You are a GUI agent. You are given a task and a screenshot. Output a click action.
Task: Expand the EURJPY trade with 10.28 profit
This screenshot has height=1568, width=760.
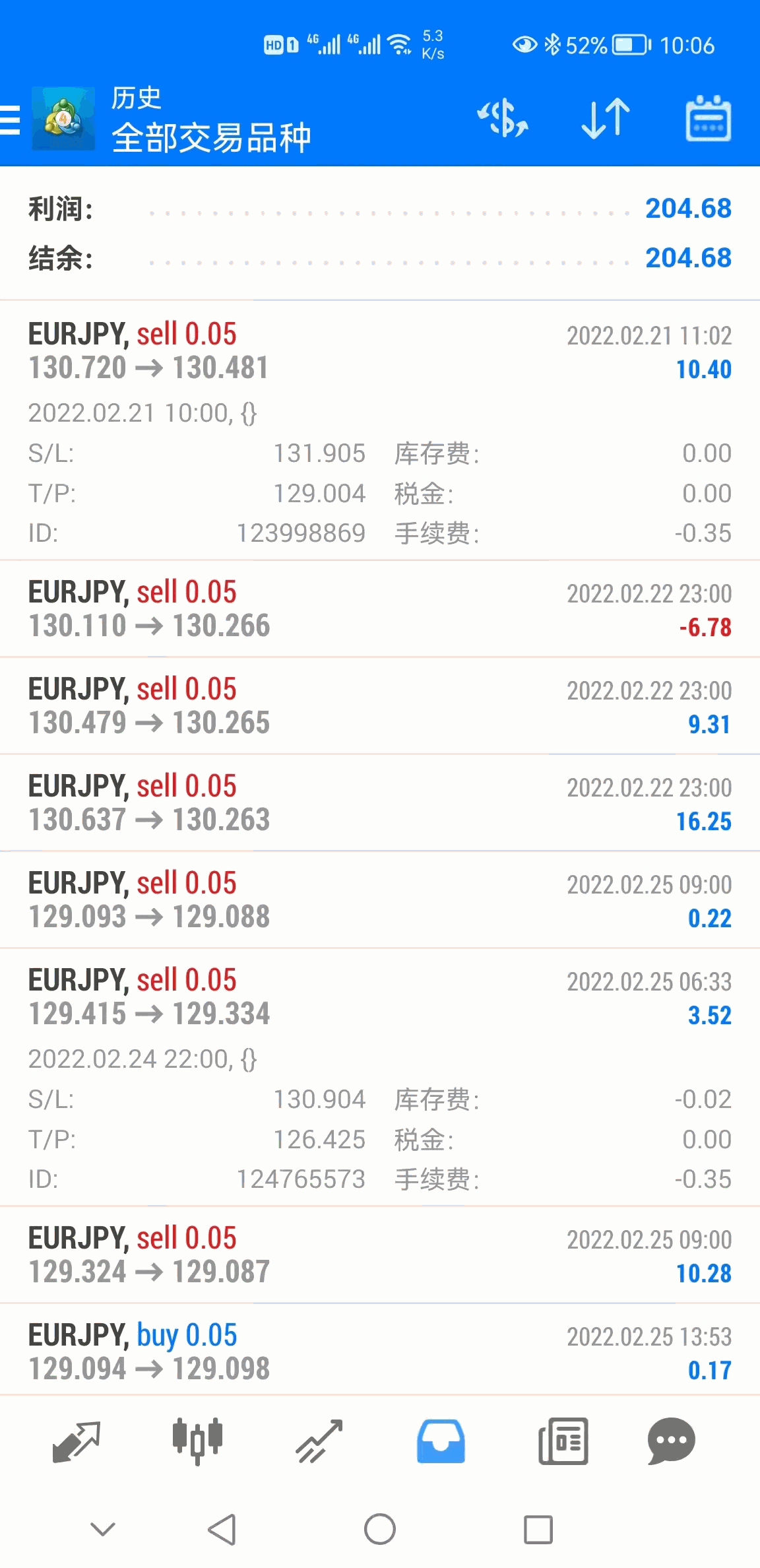(x=379, y=1255)
